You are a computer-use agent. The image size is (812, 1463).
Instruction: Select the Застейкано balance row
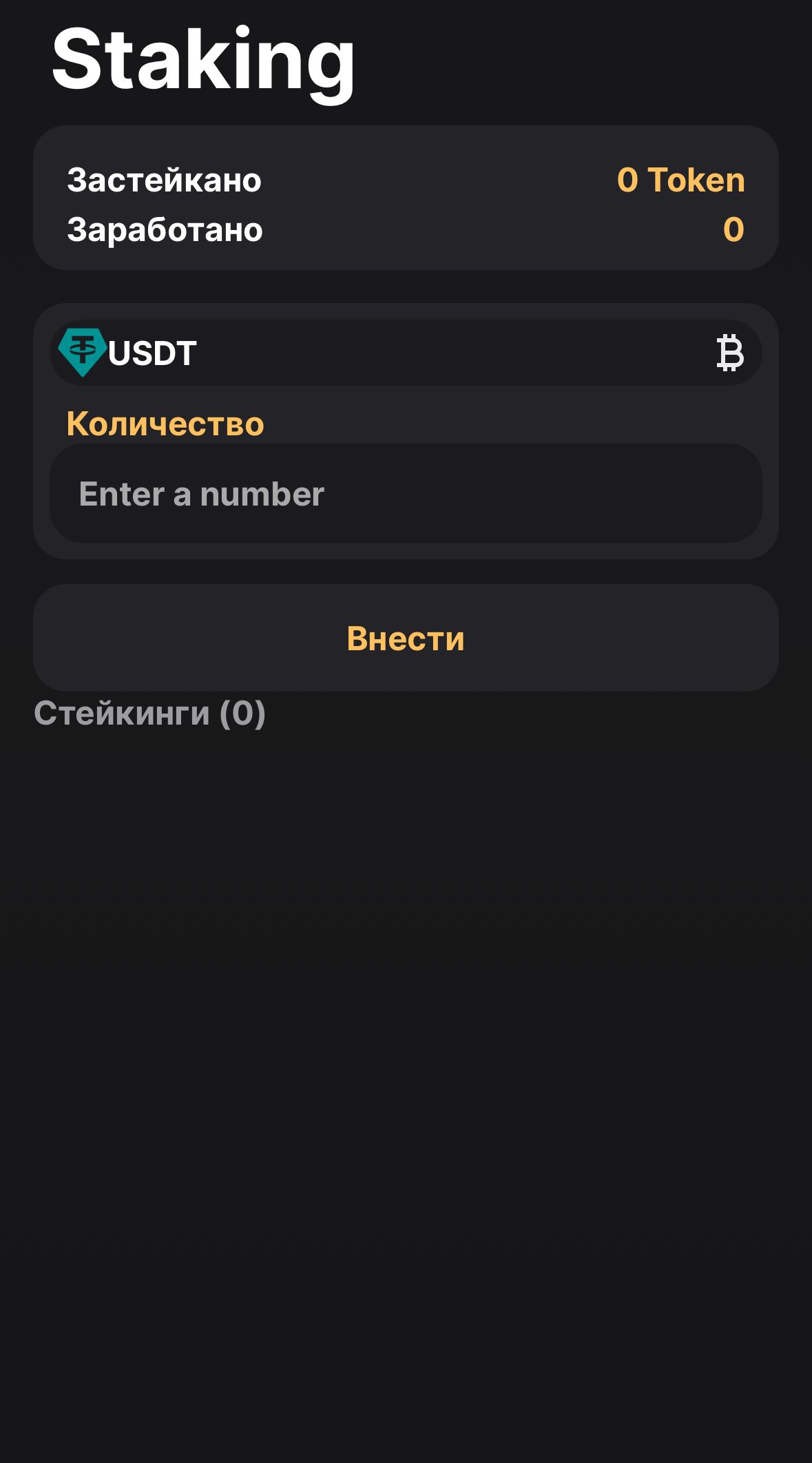[x=406, y=180]
